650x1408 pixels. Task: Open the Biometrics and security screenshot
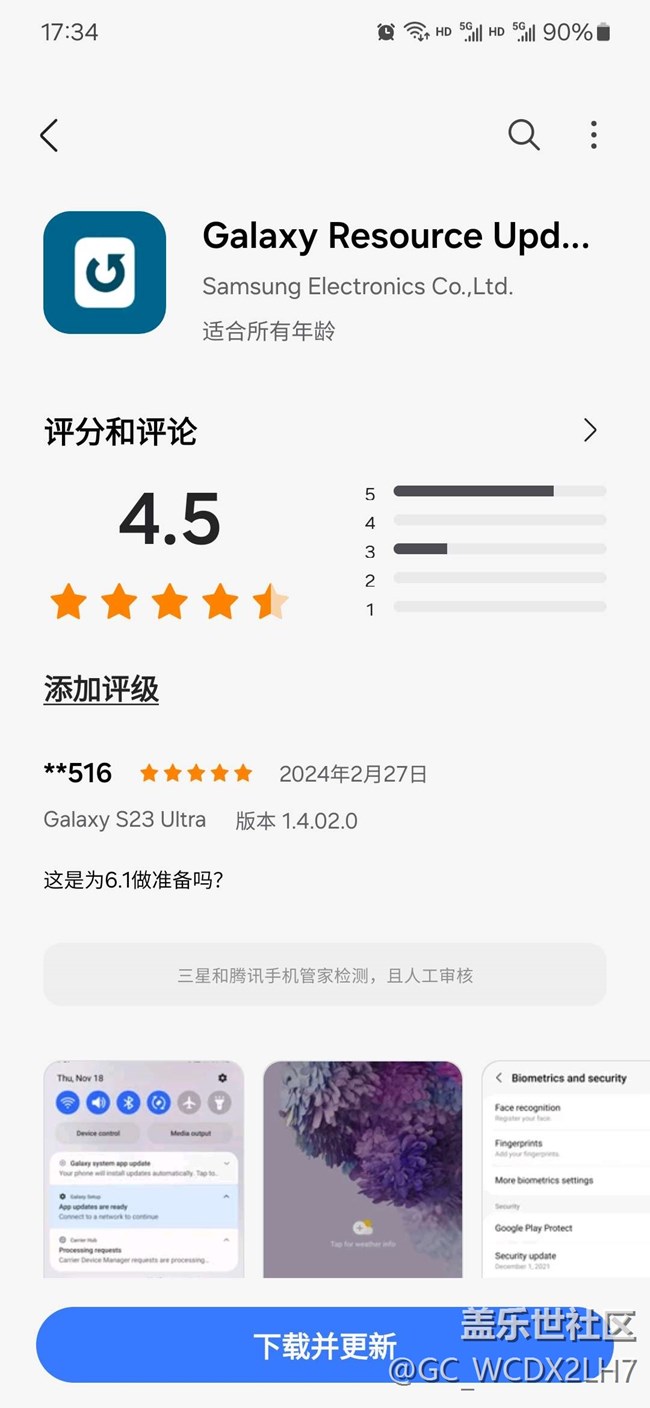point(566,1169)
